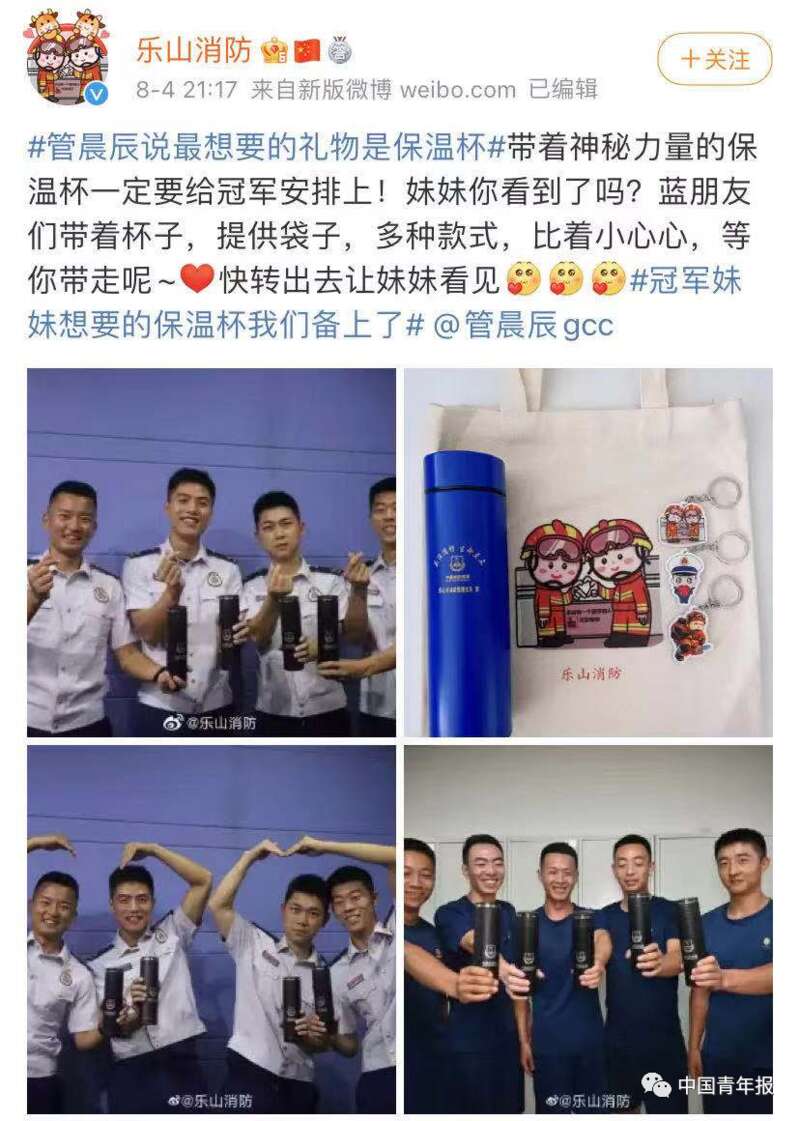Open the @管晨辰gcc mention
Image resolution: width=800 pixels, height=1121 pixels.
coord(522,325)
